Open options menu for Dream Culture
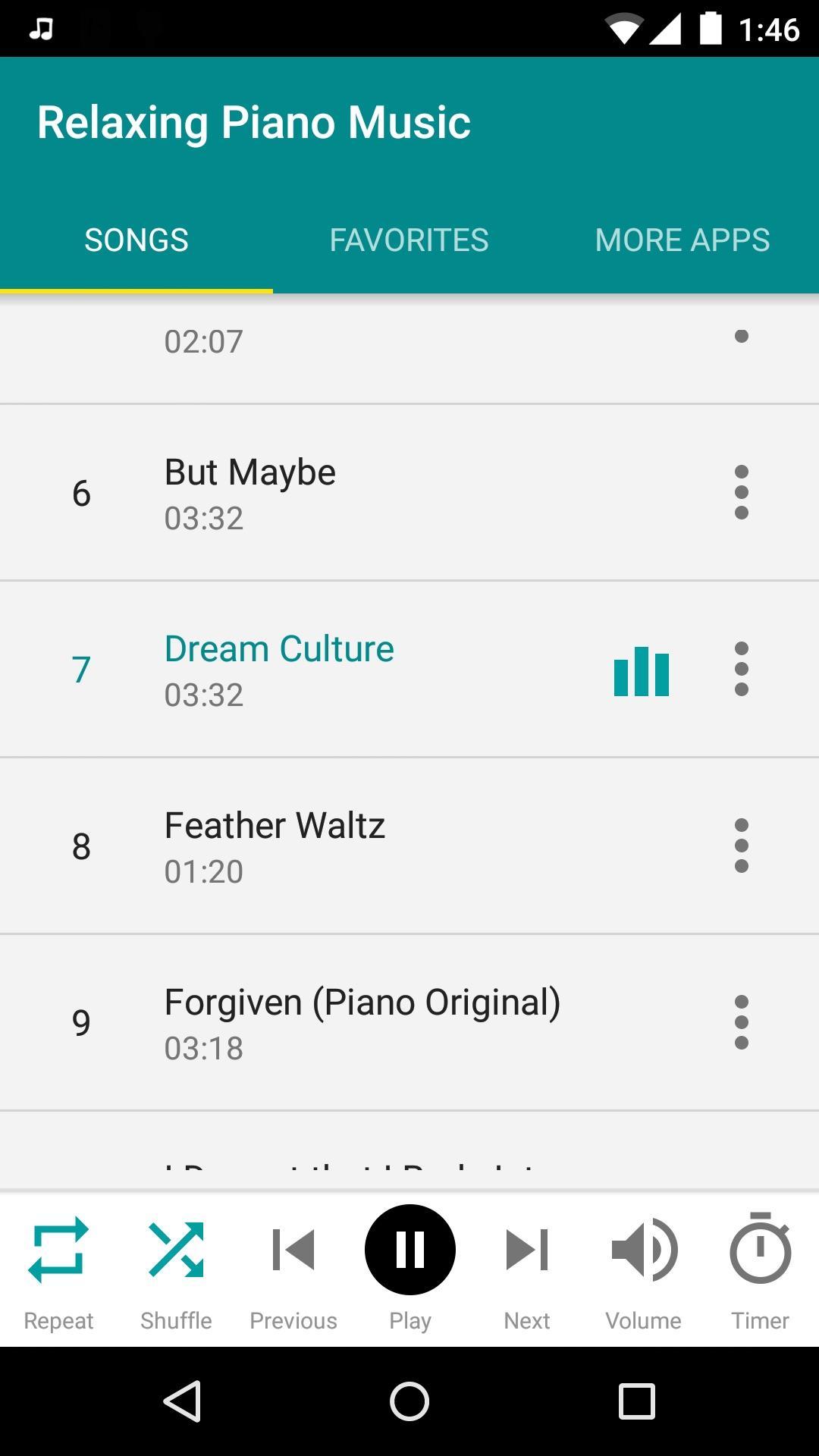This screenshot has height=1456, width=819. (x=741, y=668)
